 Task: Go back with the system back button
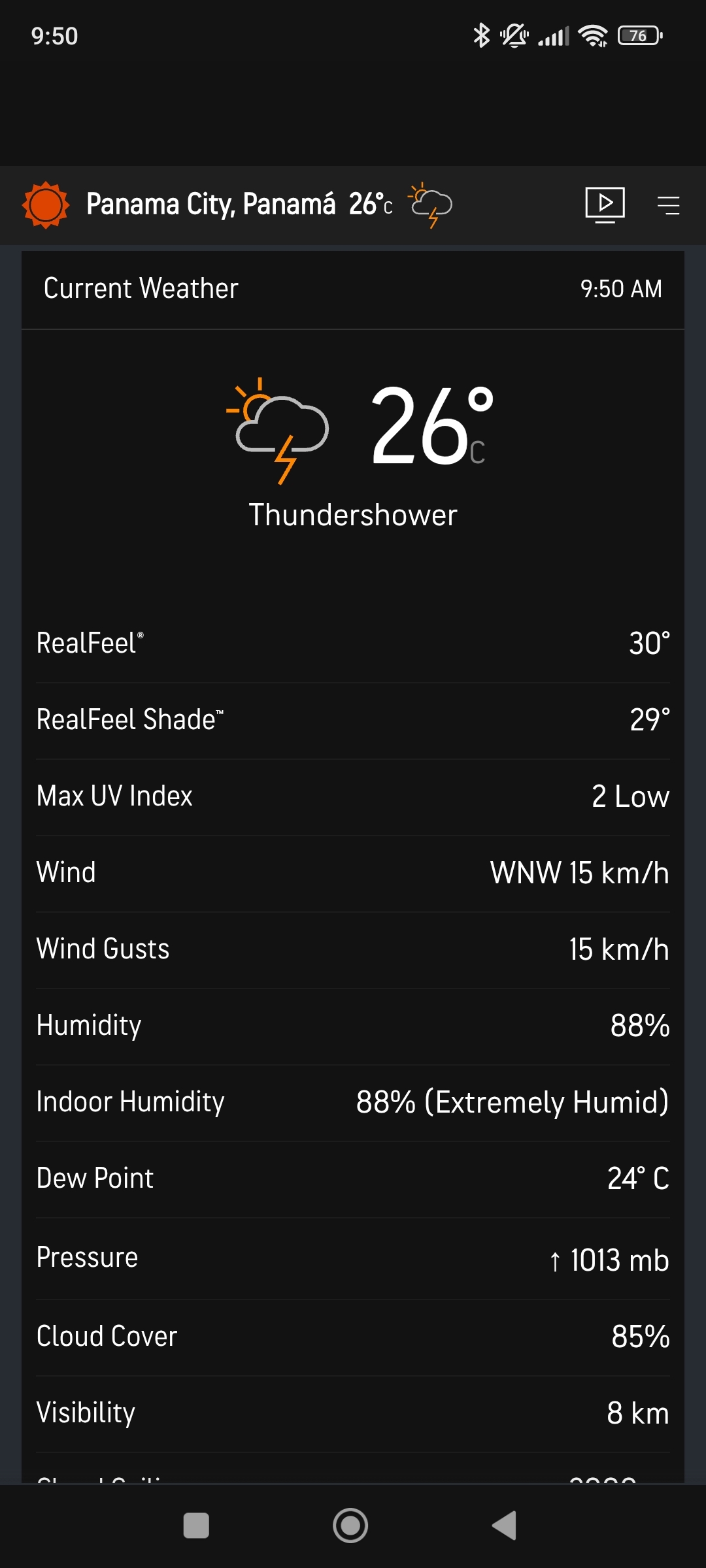[504, 1526]
